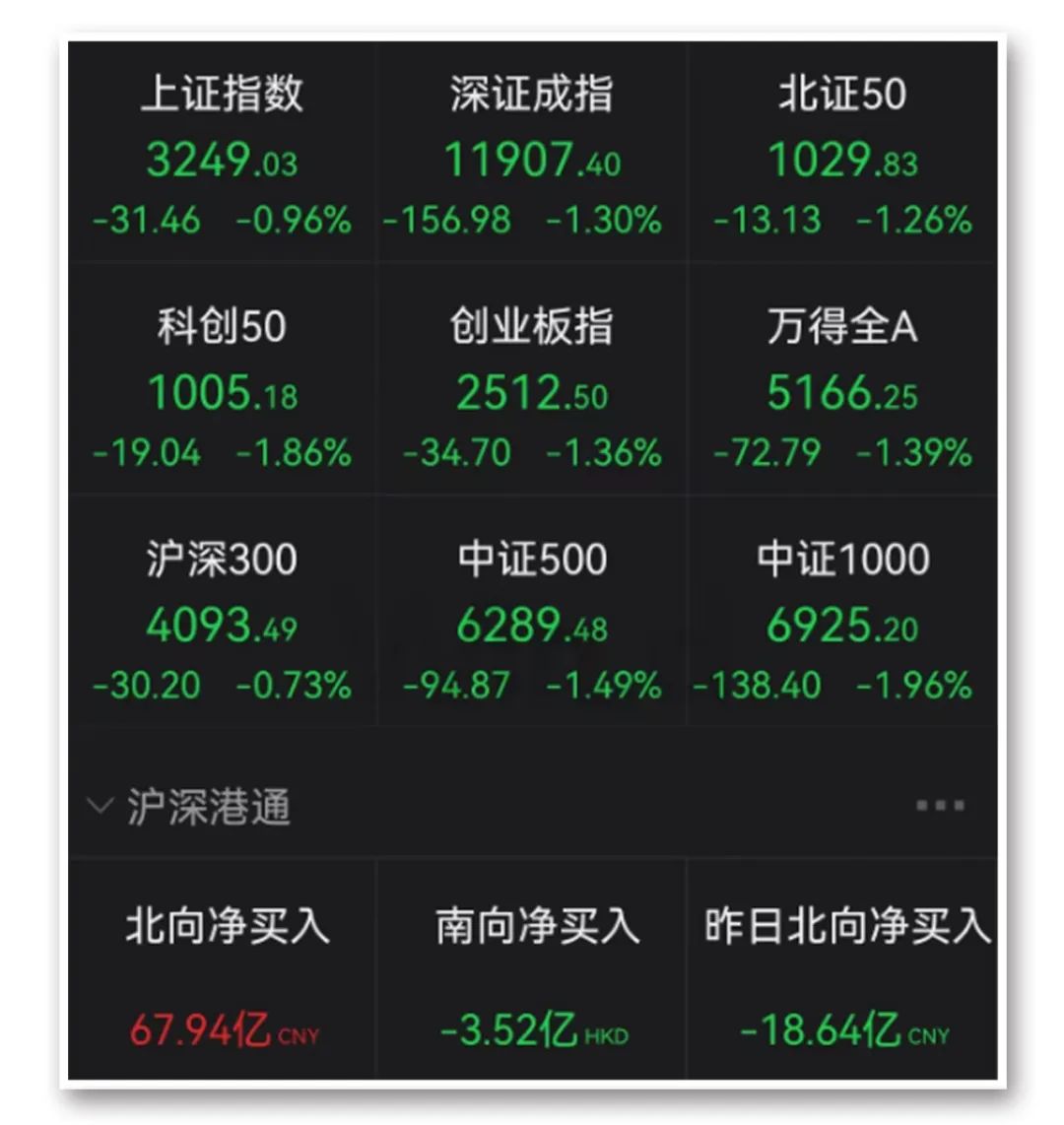Select the 科创50 index tile
The width and height of the screenshot is (1064, 1125).
click(x=222, y=387)
